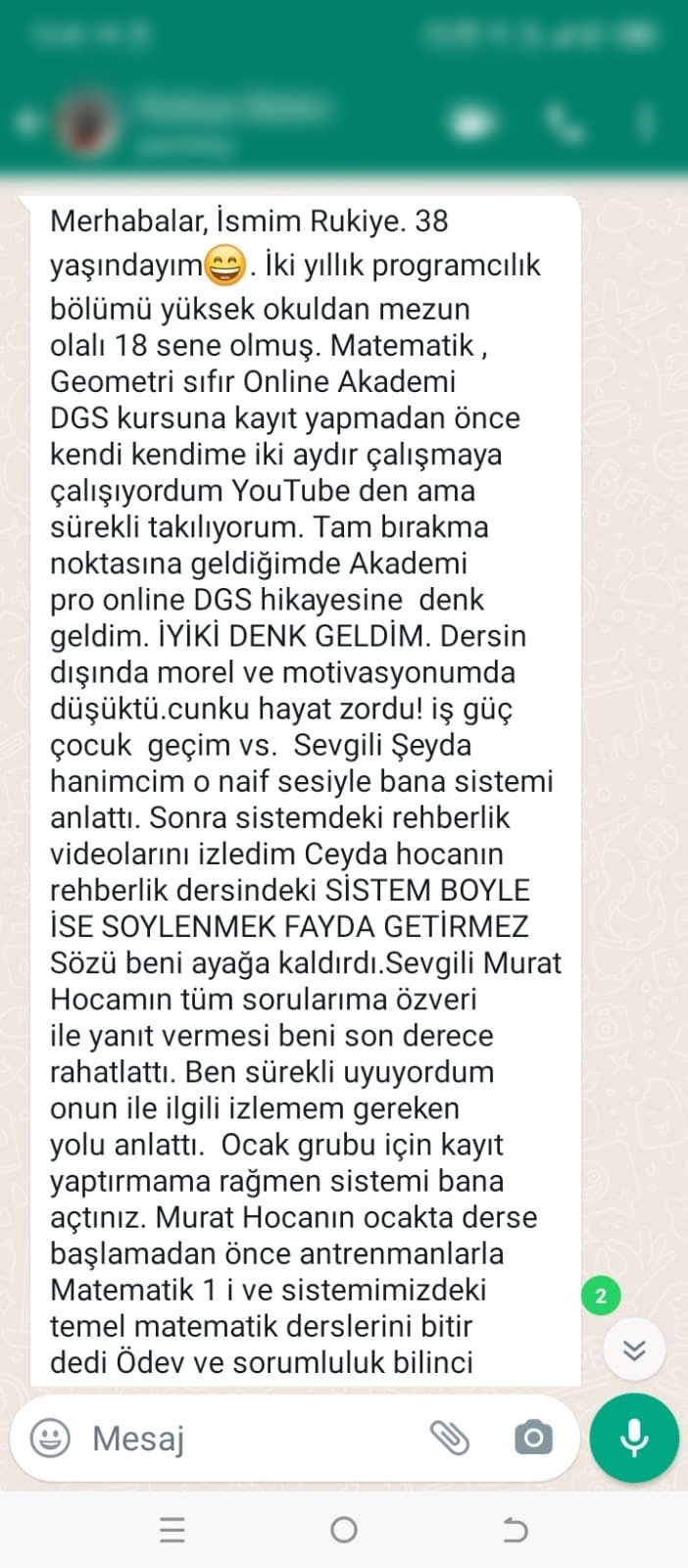Open the chat overflow menu
Viewport: 688px width, 1568px height.
click(x=645, y=124)
